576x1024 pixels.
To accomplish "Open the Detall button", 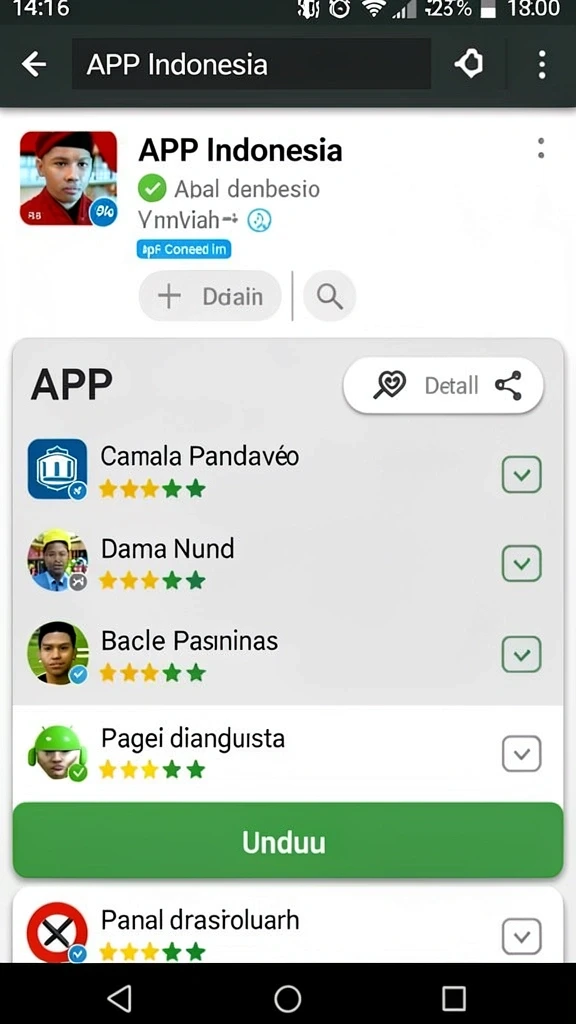I will point(422,385).
